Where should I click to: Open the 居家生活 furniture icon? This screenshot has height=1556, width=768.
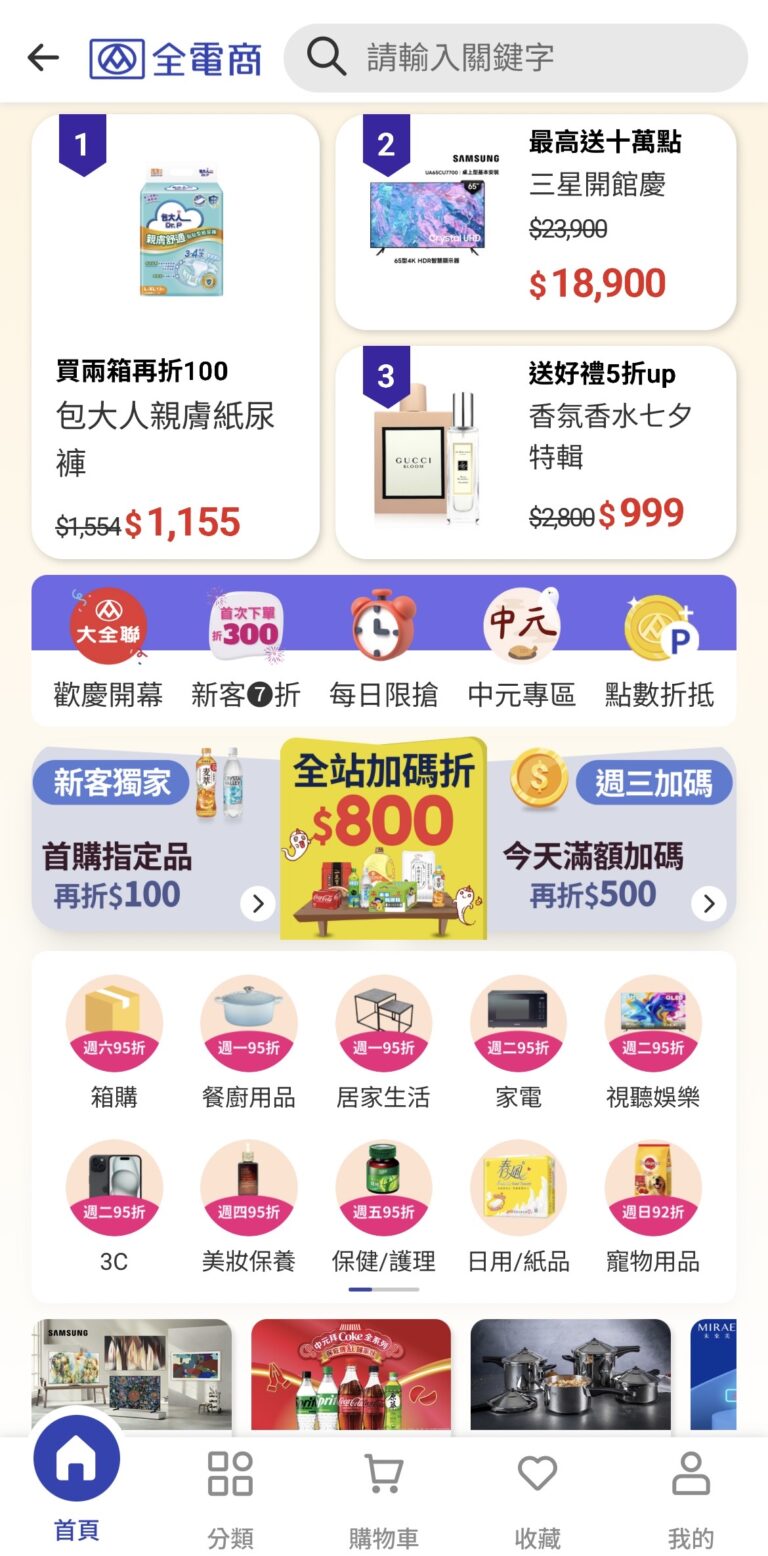[383, 1022]
